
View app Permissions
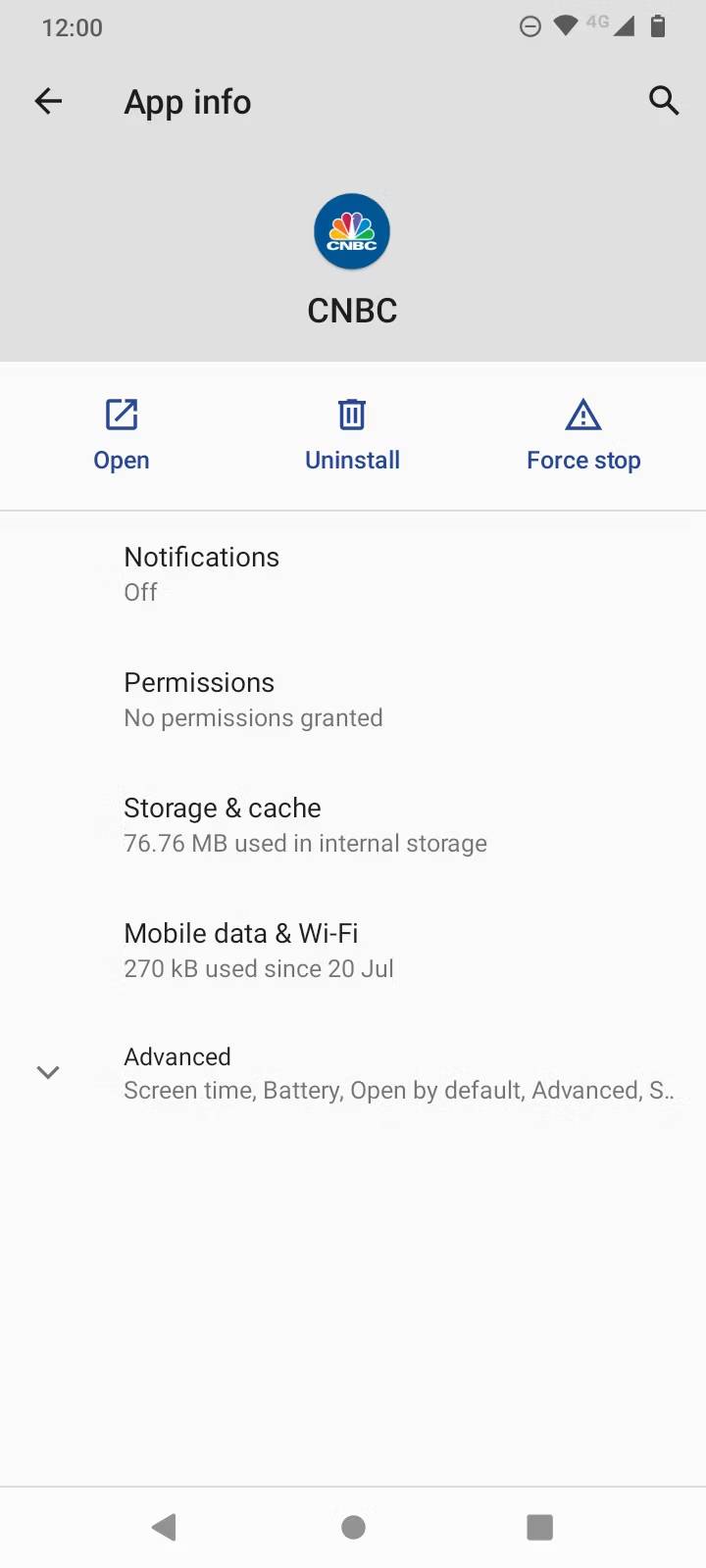pos(353,699)
